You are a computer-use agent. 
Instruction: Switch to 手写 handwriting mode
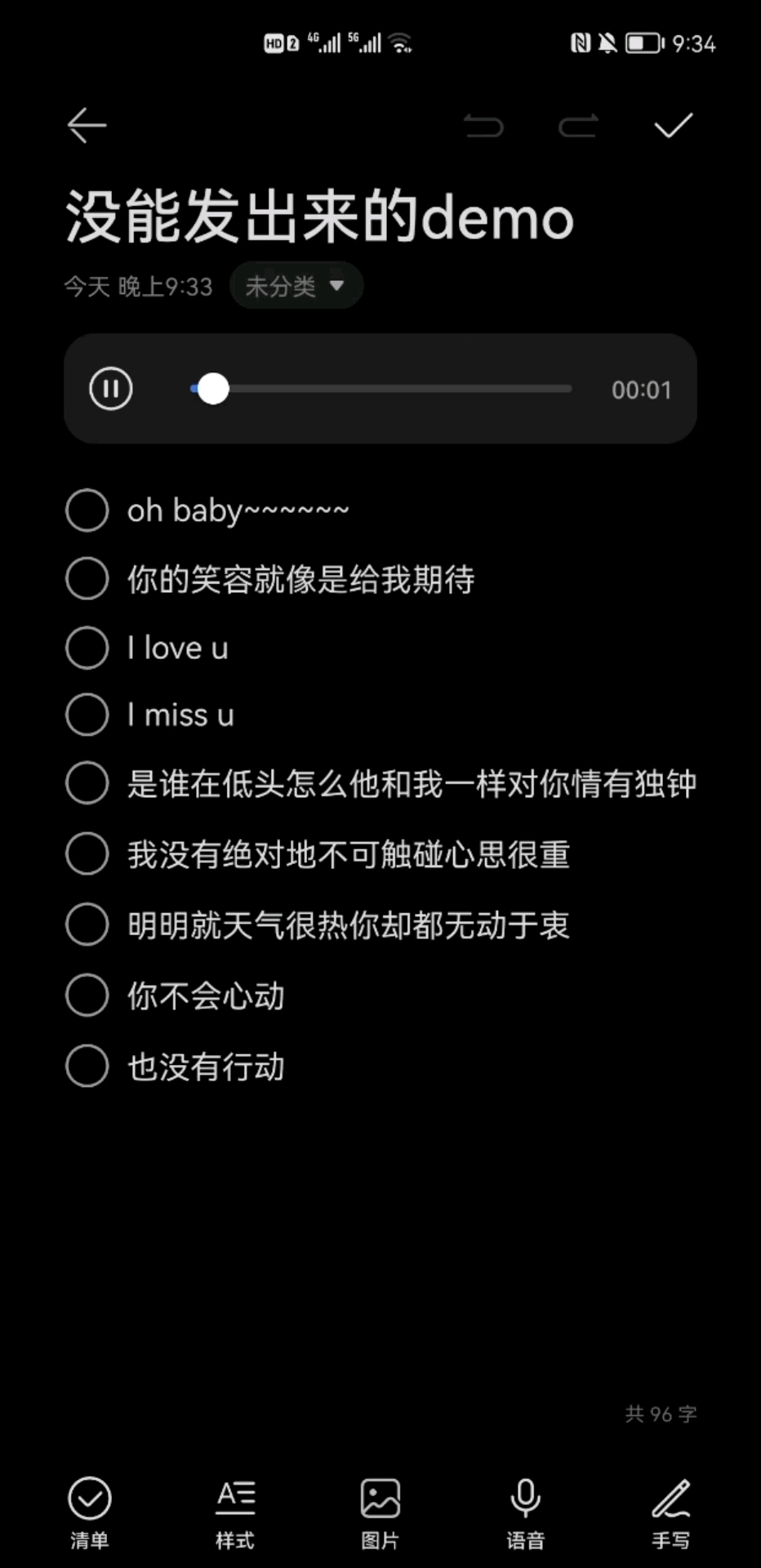pyautogui.click(x=671, y=1512)
